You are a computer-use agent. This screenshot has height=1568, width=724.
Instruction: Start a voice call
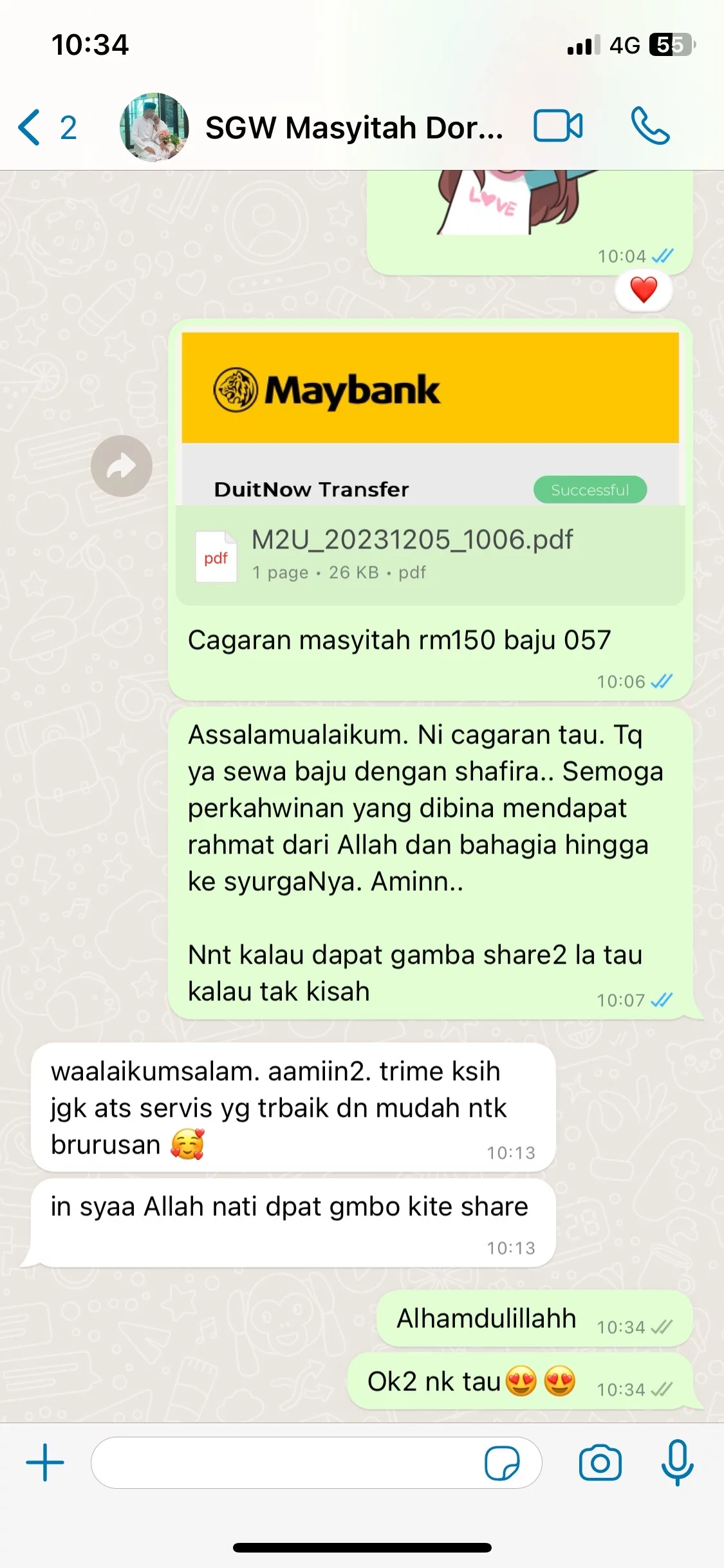650,126
